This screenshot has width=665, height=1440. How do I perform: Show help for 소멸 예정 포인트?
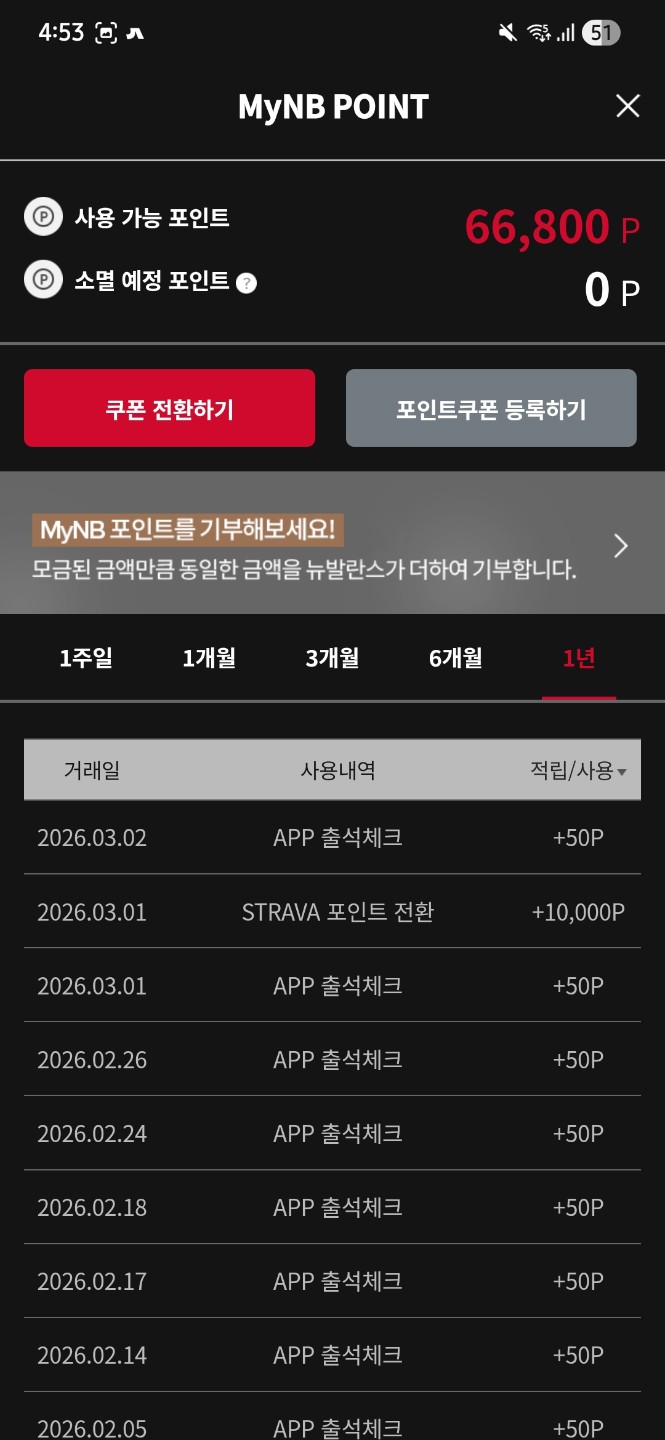click(x=246, y=283)
